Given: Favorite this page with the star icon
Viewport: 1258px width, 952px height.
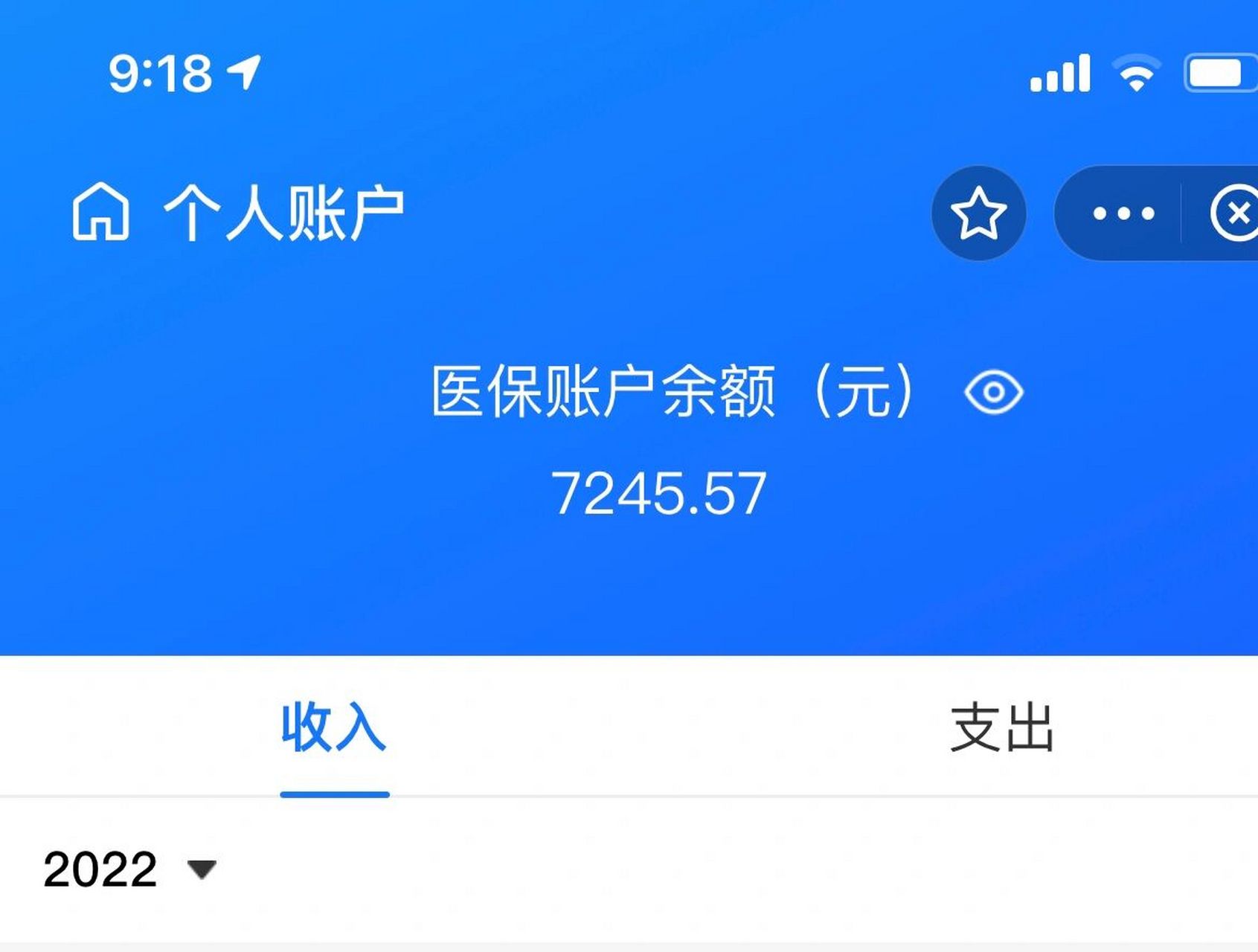Looking at the screenshot, I should point(978,213).
